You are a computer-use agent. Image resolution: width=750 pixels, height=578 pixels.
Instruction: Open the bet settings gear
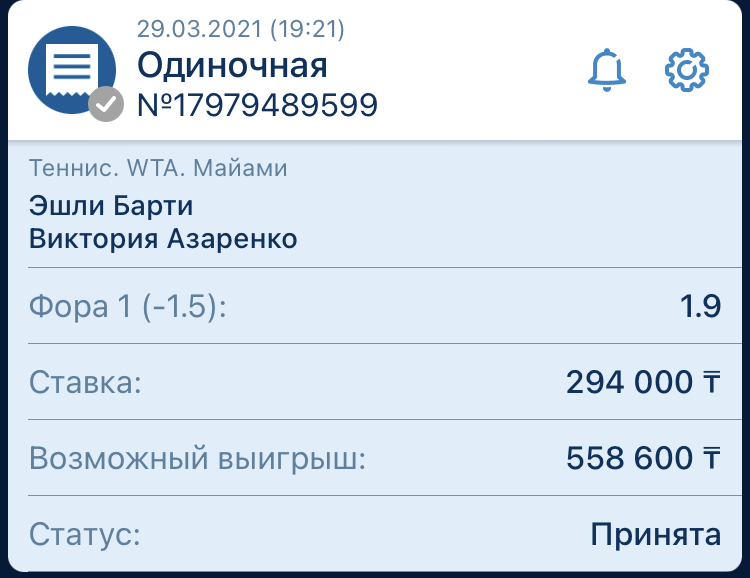pos(687,70)
